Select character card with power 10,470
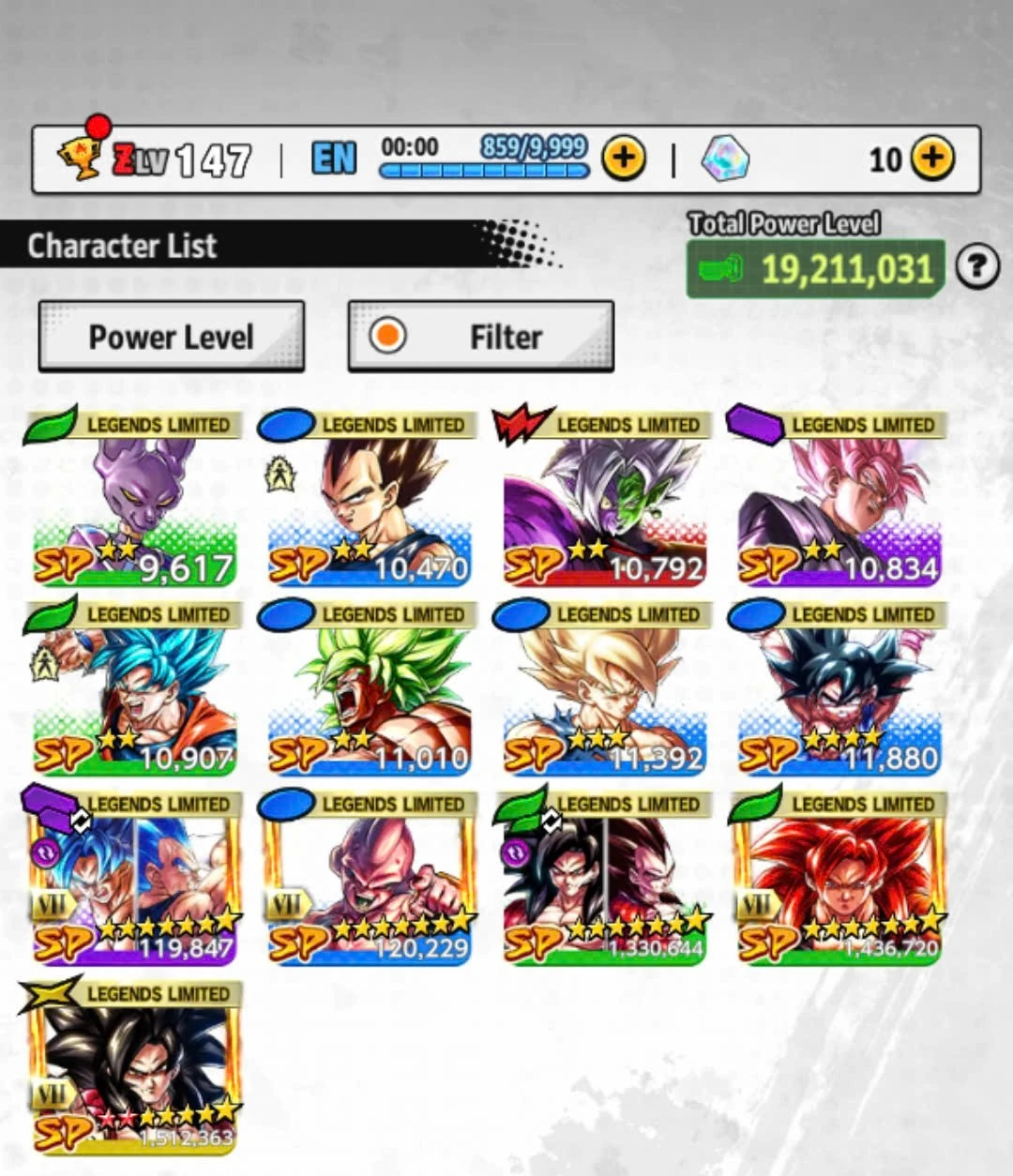 pyautogui.click(x=369, y=506)
